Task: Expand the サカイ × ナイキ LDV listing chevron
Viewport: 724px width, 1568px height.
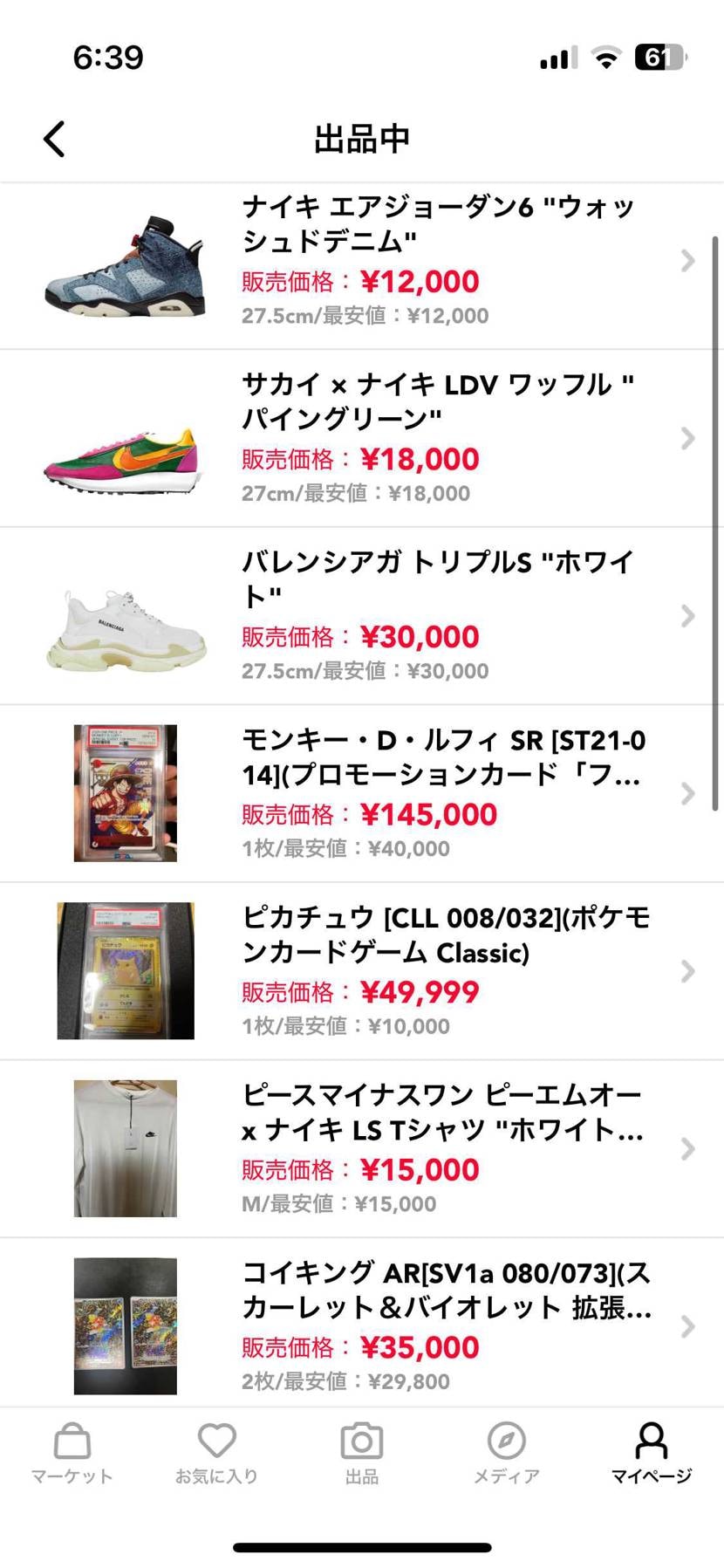Action: (x=688, y=439)
